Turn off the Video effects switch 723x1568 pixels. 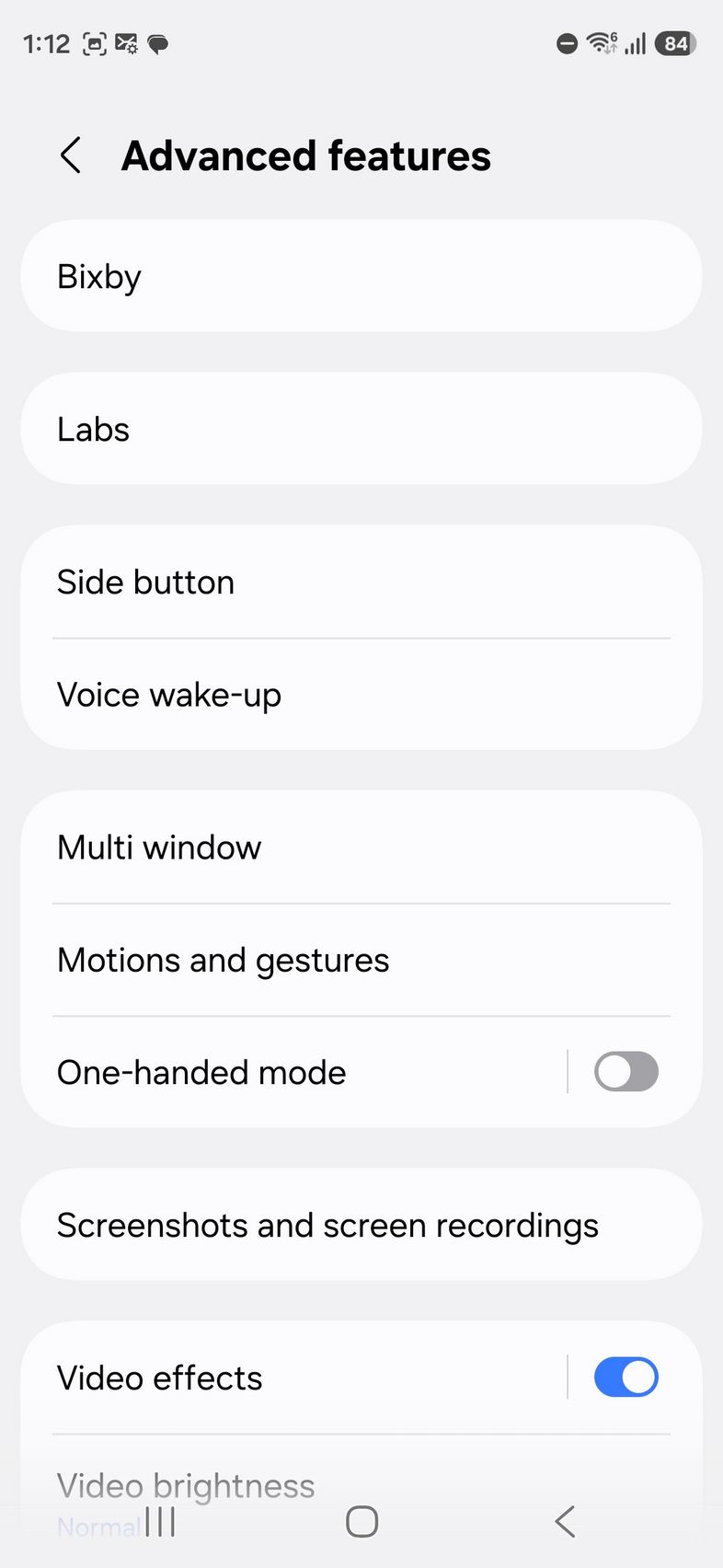(x=625, y=1378)
